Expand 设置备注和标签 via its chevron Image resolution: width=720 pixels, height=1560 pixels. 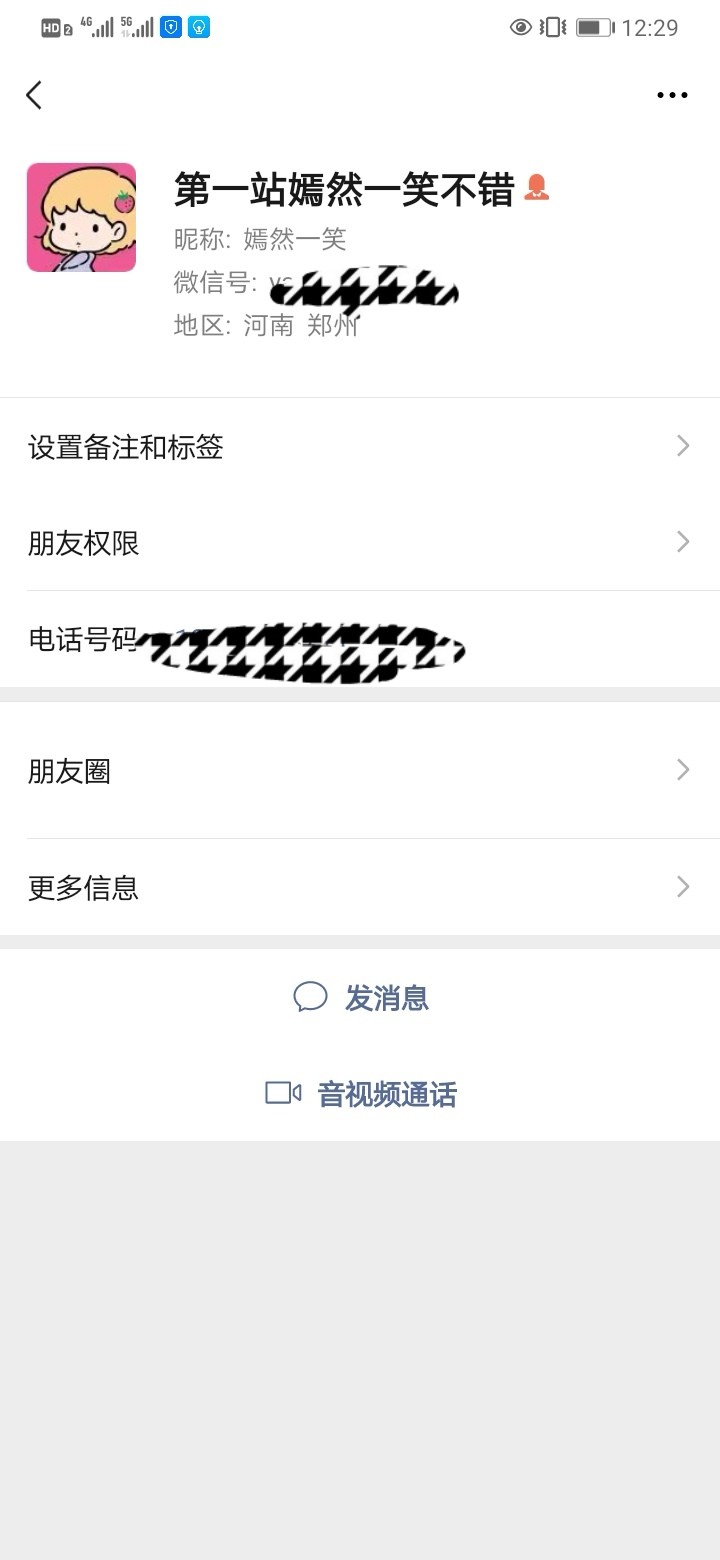[x=682, y=444]
